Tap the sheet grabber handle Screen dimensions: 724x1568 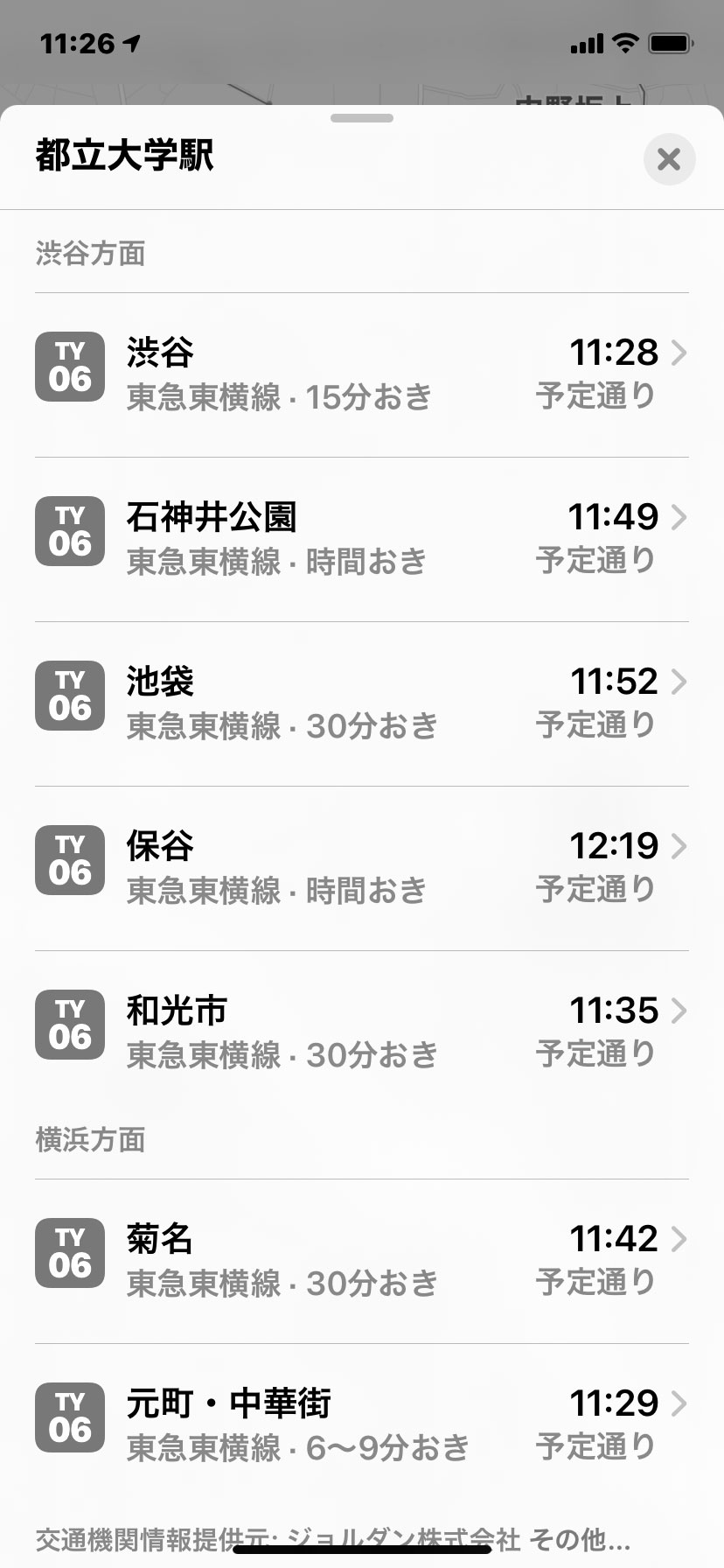(x=362, y=118)
